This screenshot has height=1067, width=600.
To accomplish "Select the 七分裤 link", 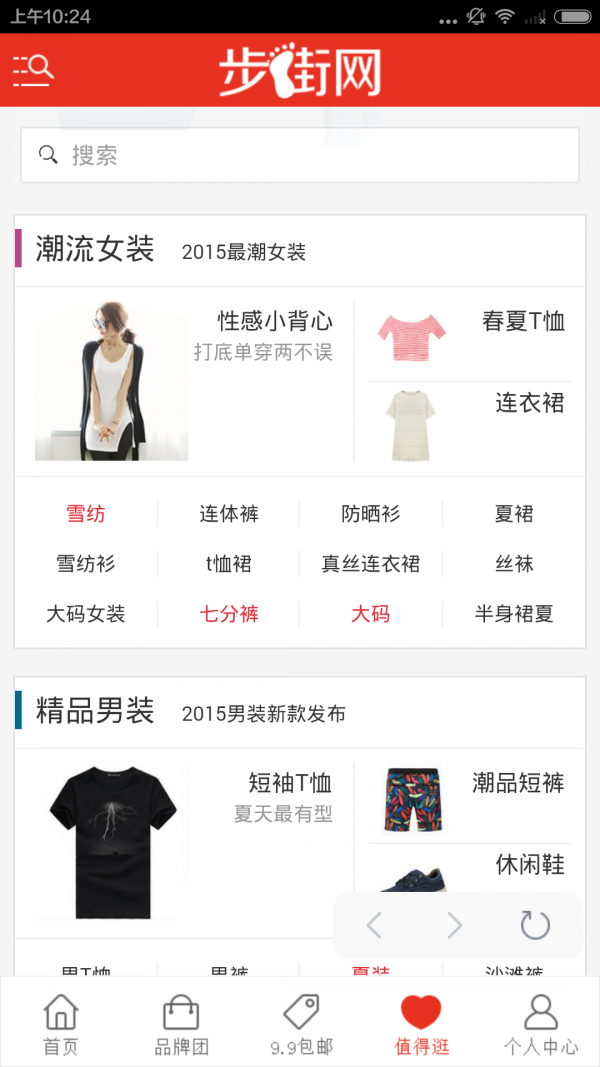I will 229,614.
